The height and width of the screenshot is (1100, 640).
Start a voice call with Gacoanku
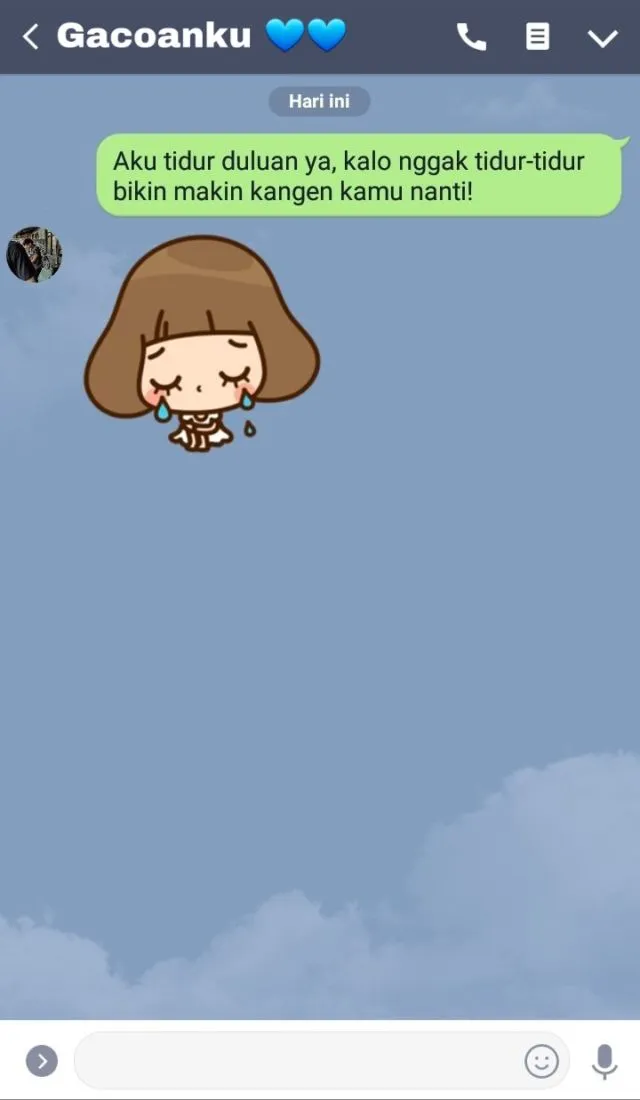[472, 36]
